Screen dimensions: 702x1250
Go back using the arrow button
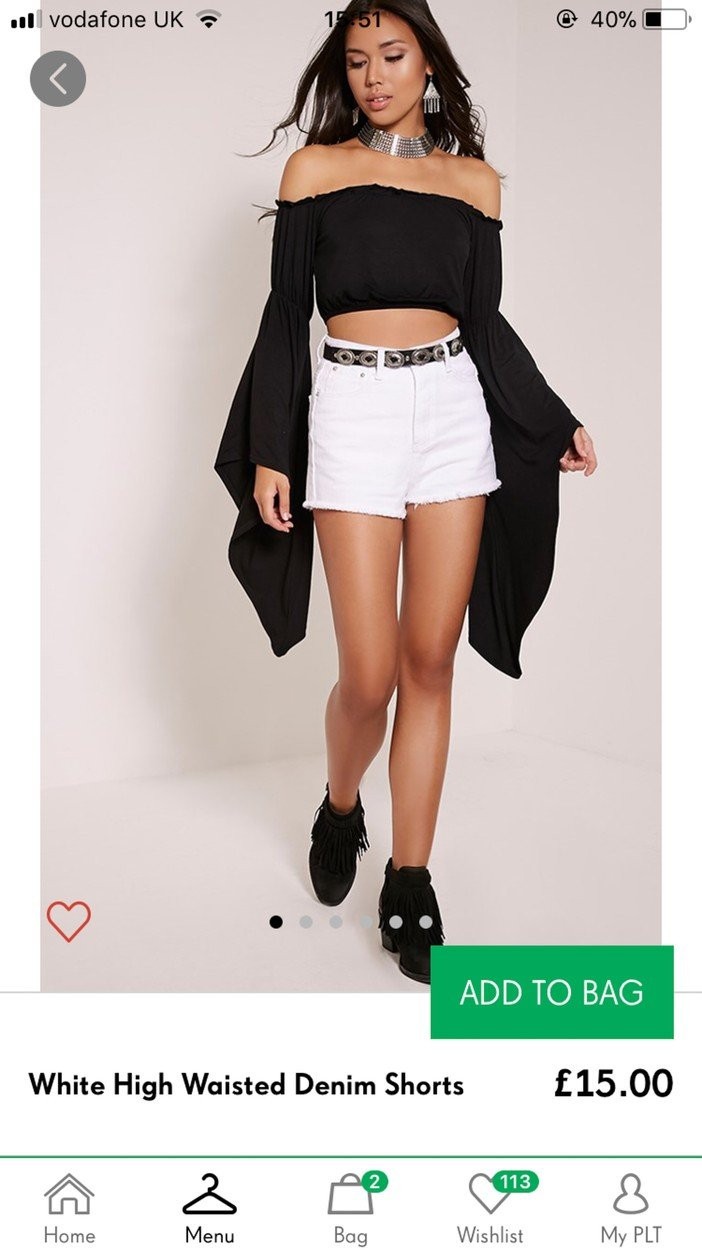point(58,78)
